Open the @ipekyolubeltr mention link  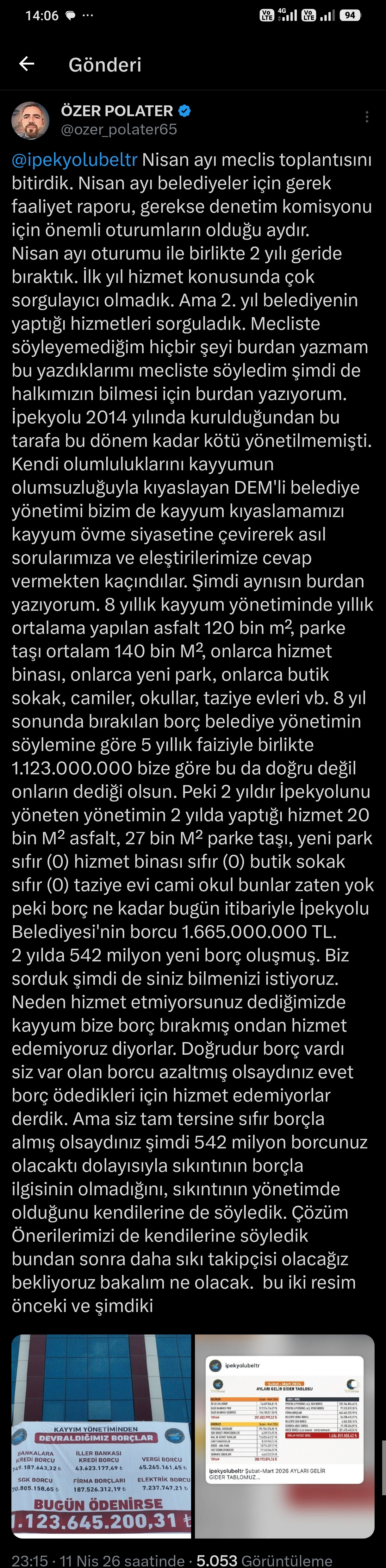click(x=74, y=159)
